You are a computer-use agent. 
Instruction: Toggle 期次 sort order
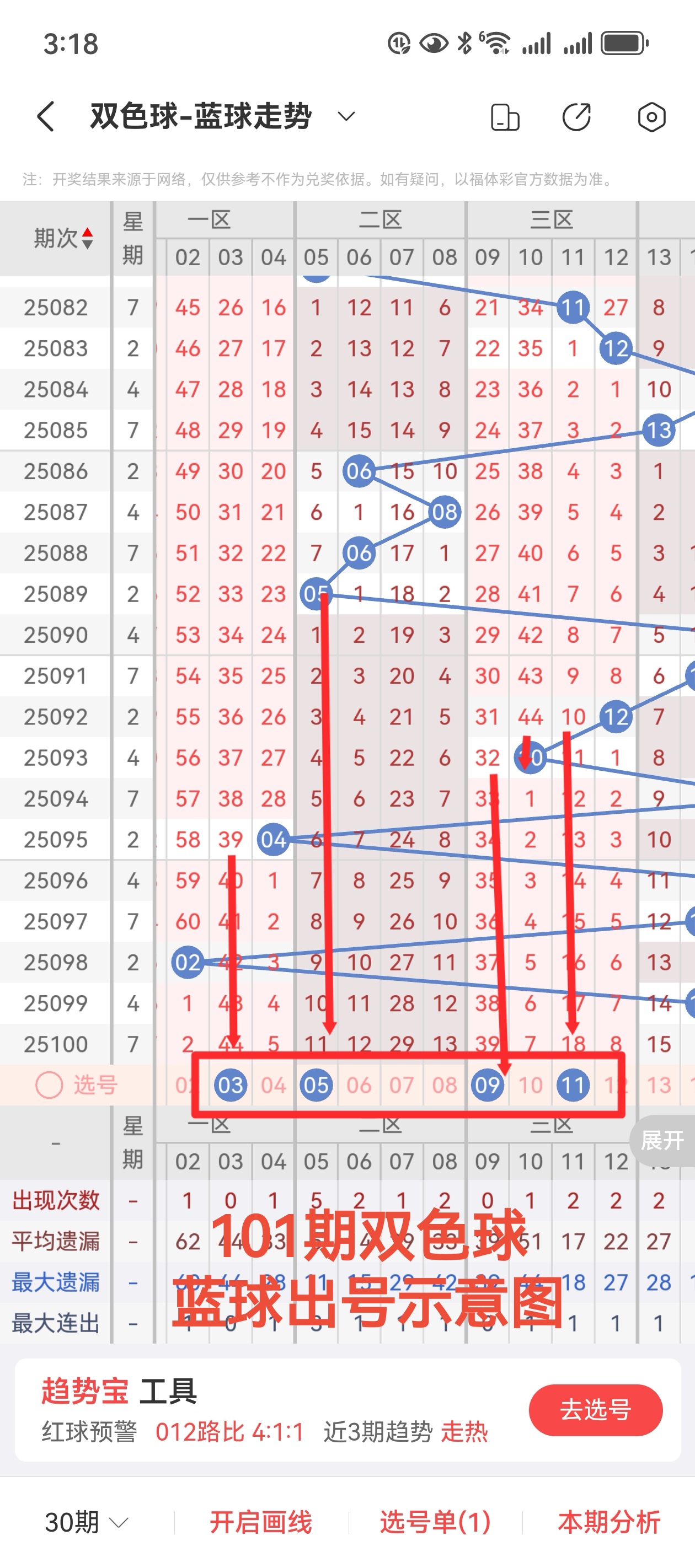87,239
